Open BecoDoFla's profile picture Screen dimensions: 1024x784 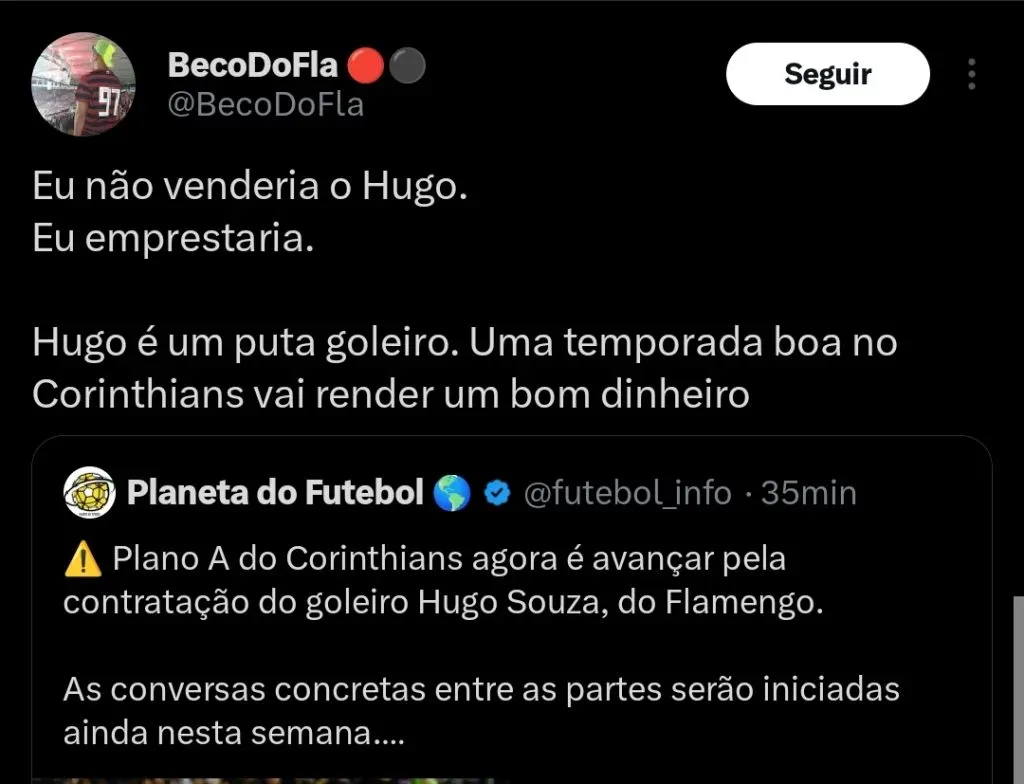[83, 83]
